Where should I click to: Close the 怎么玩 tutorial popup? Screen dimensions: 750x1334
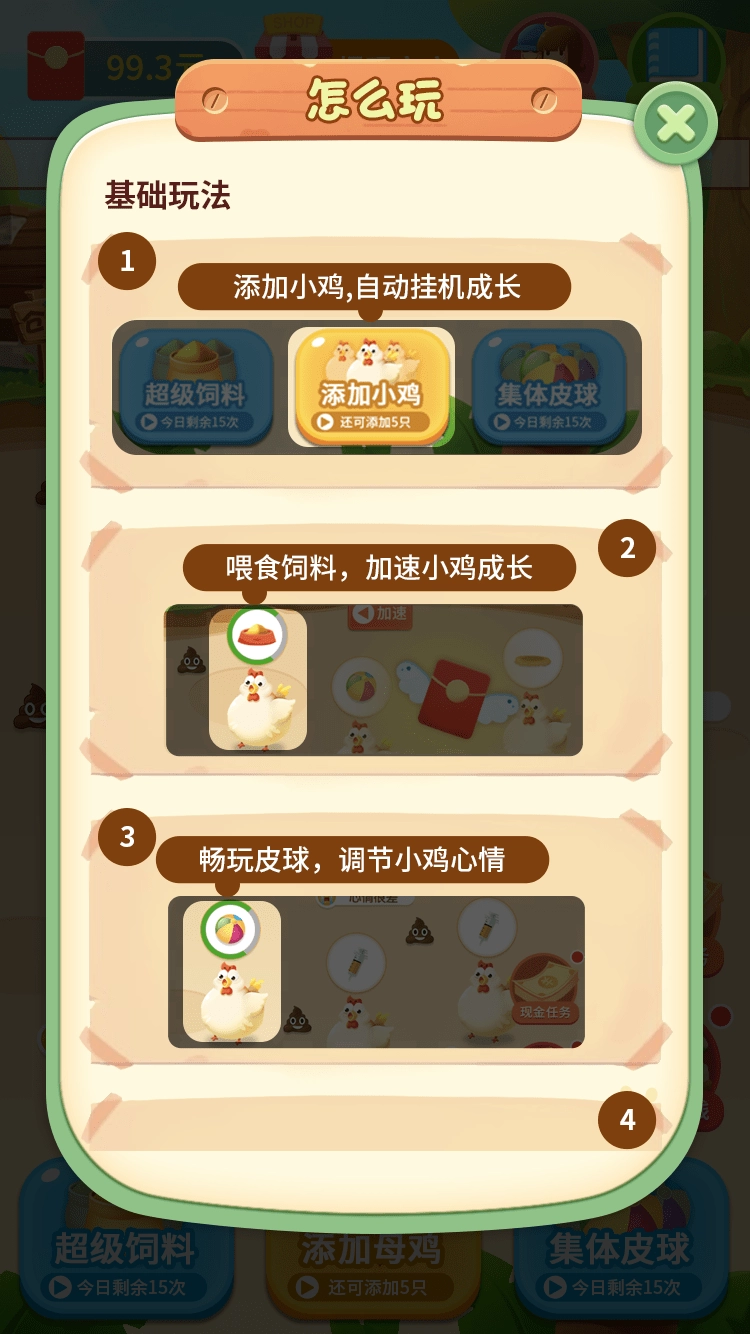[x=676, y=120]
